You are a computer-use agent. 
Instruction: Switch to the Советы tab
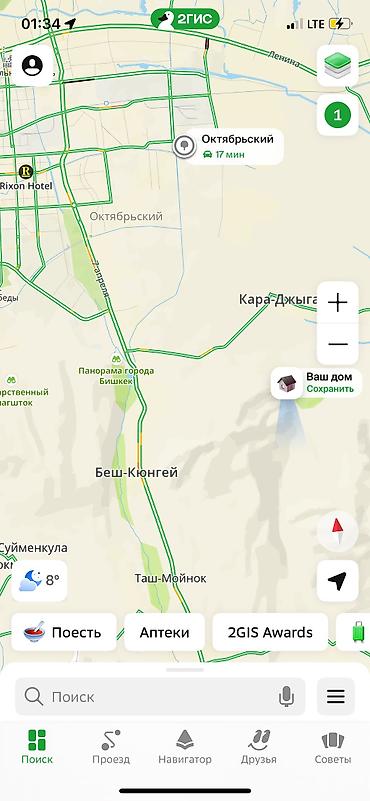coord(333,747)
